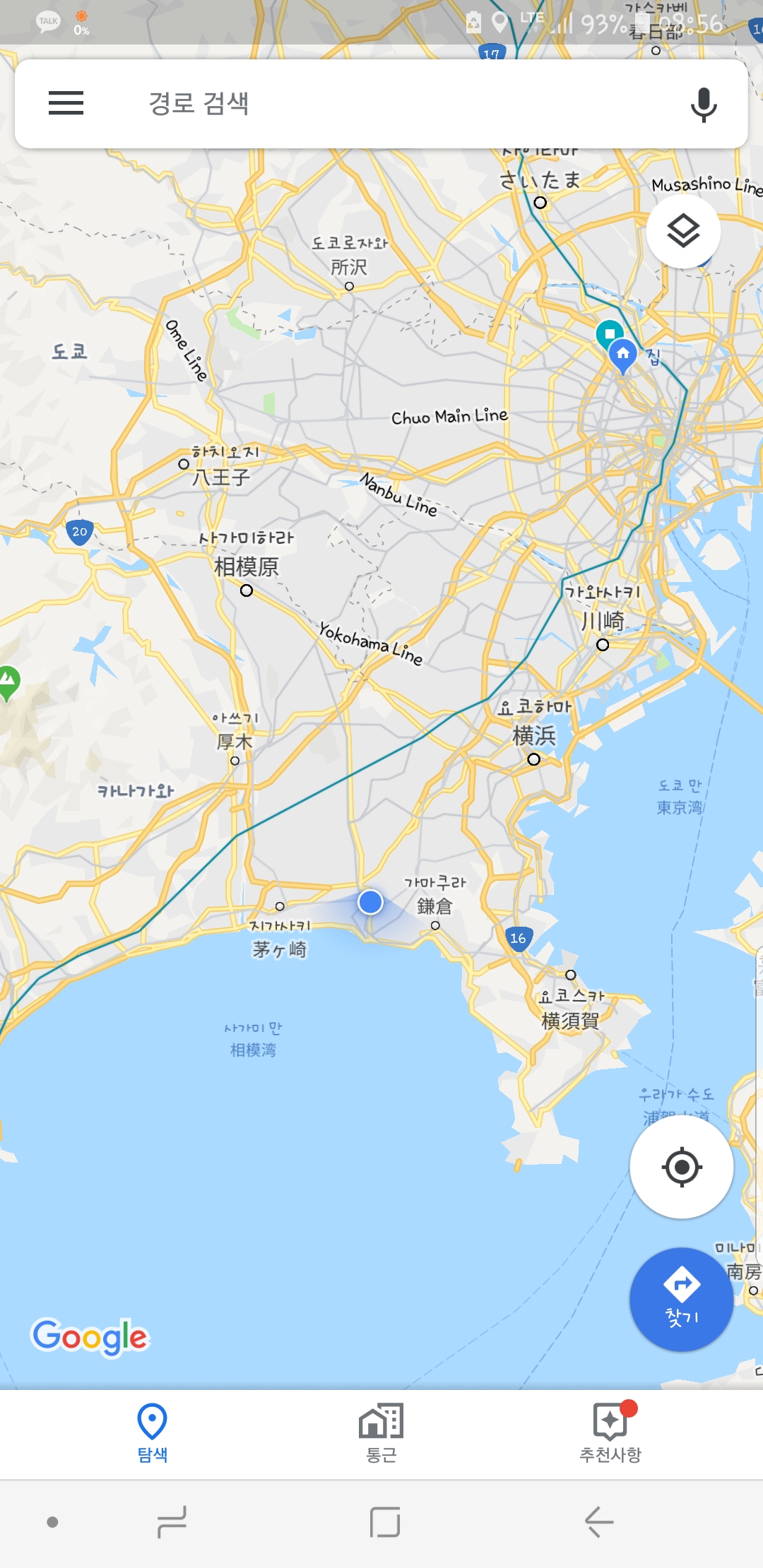Switch to the 통근 tab
Image resolution: width=763 pixels, height=1568 pixels.
pyautogui.click(x=381, y=1432)
